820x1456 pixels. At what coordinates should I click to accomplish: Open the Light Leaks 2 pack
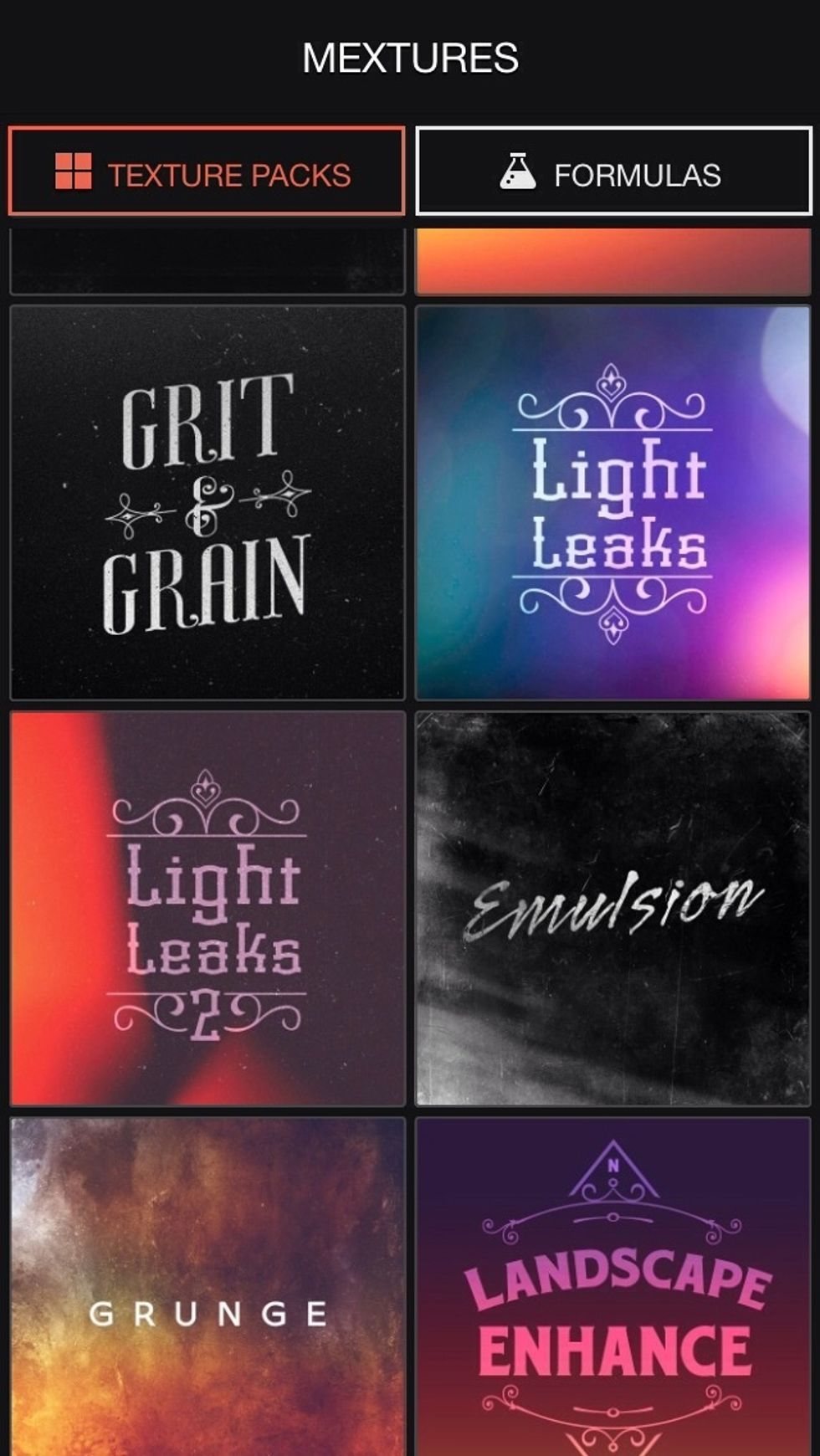coord(208,909)
